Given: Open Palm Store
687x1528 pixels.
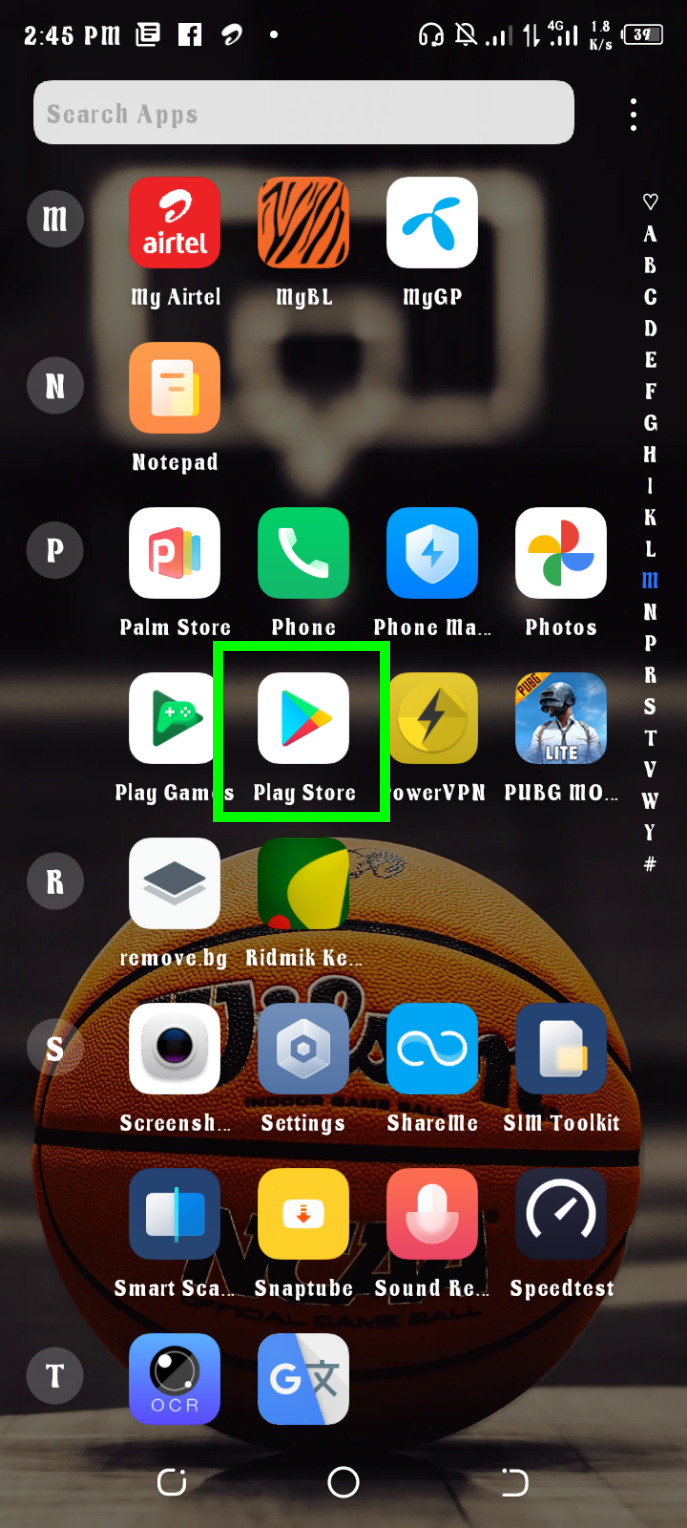Looking at the screenshot, I should (175, 553).
